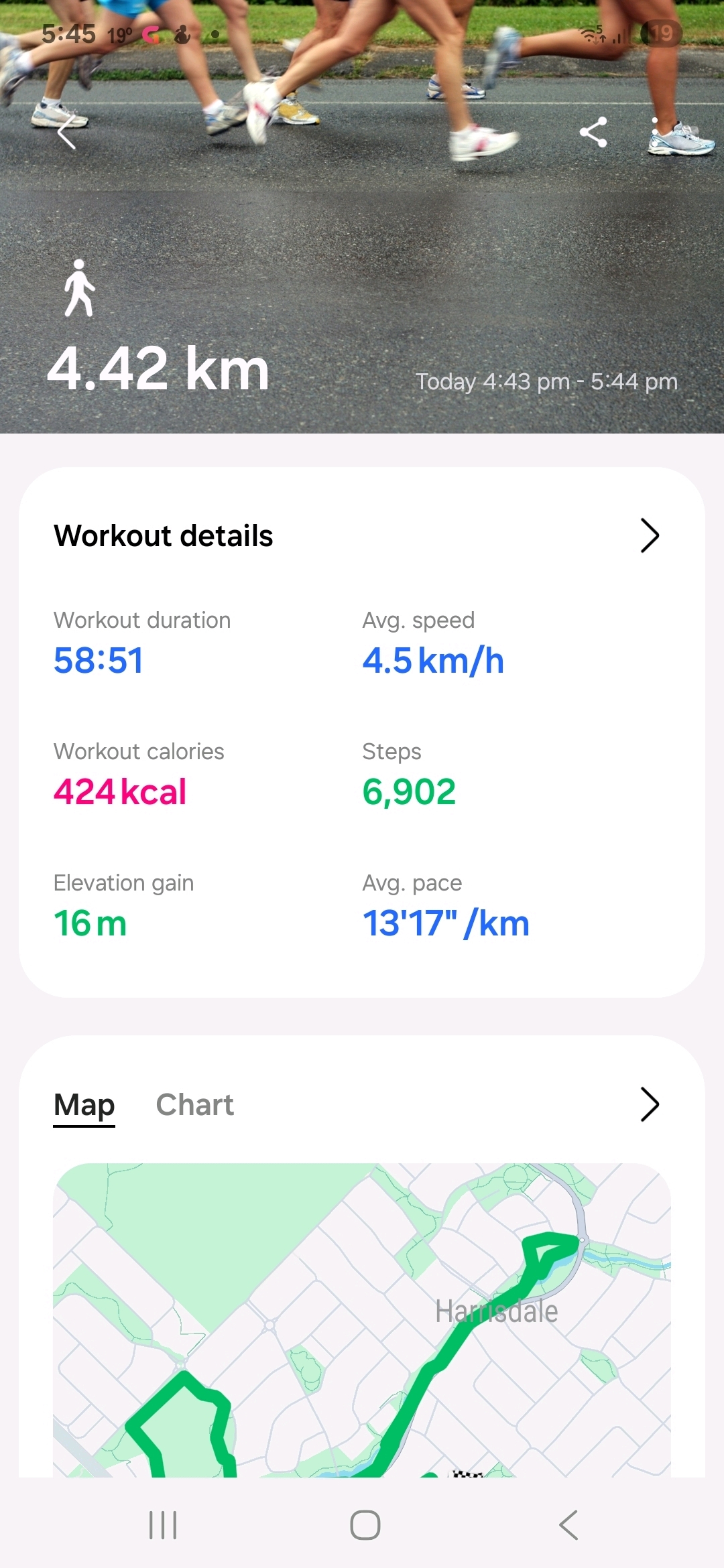Open recent apps from navigation bar

(x=163, y=1525)
